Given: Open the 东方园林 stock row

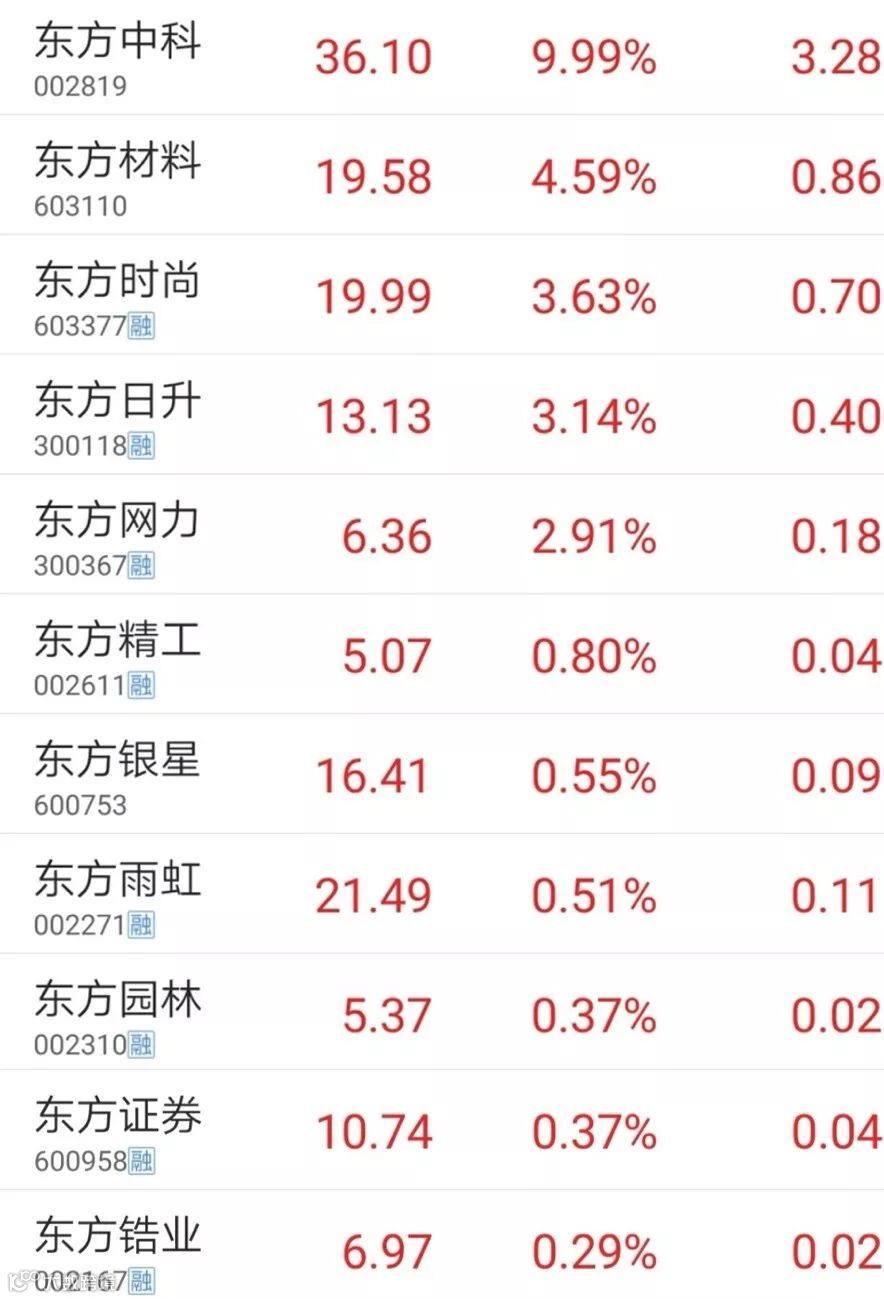Looking at the screenshot, I should 442,1012.
